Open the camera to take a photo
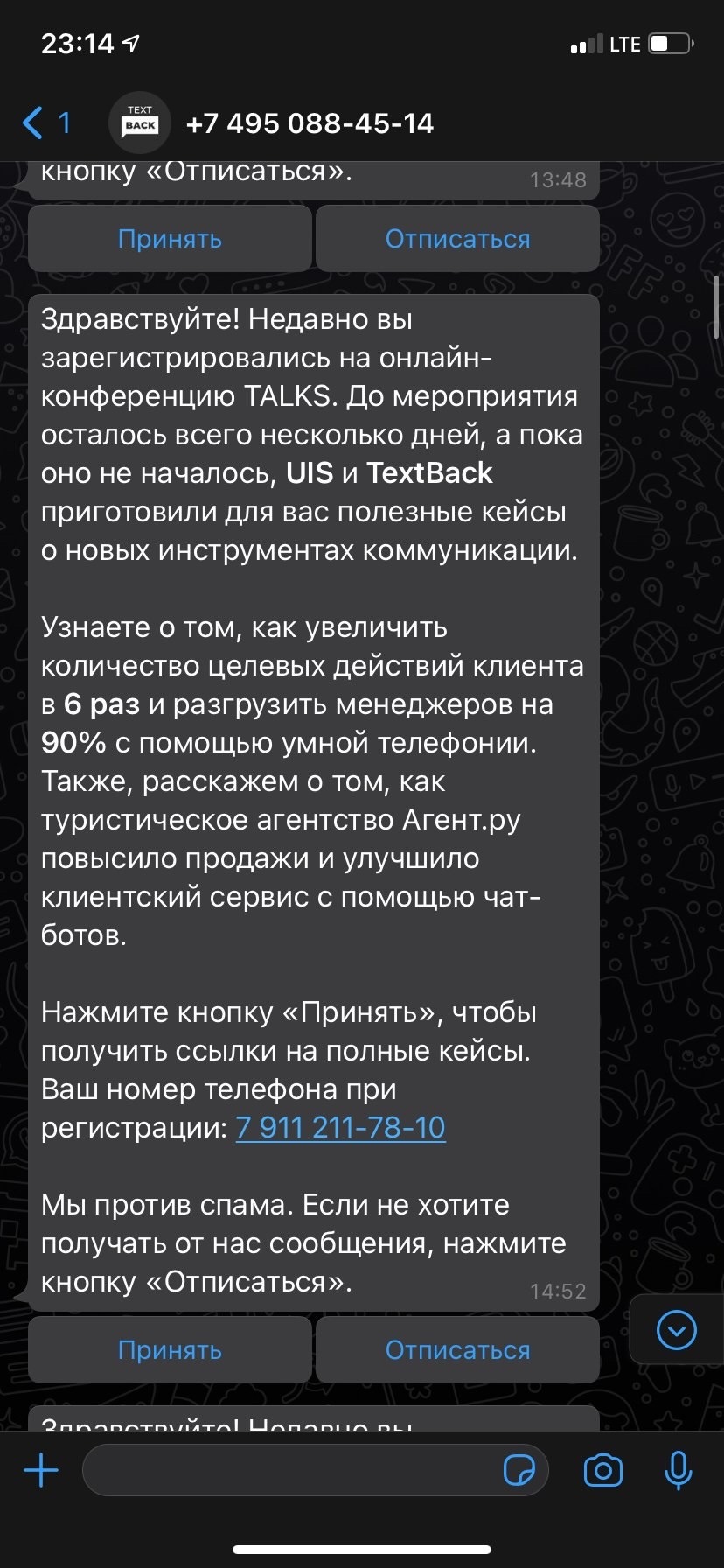 tap(602, 1470)
